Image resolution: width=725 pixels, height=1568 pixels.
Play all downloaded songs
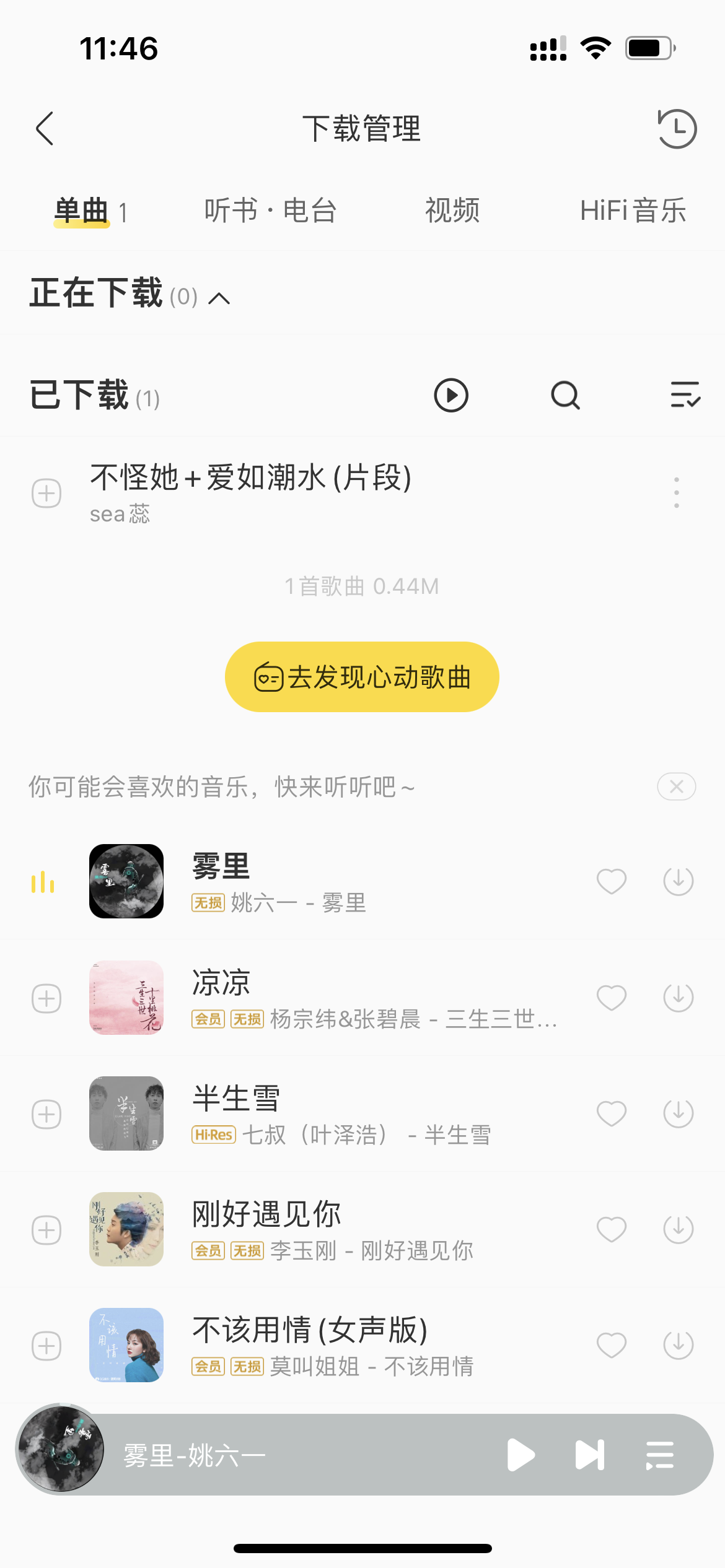point(450,395)
